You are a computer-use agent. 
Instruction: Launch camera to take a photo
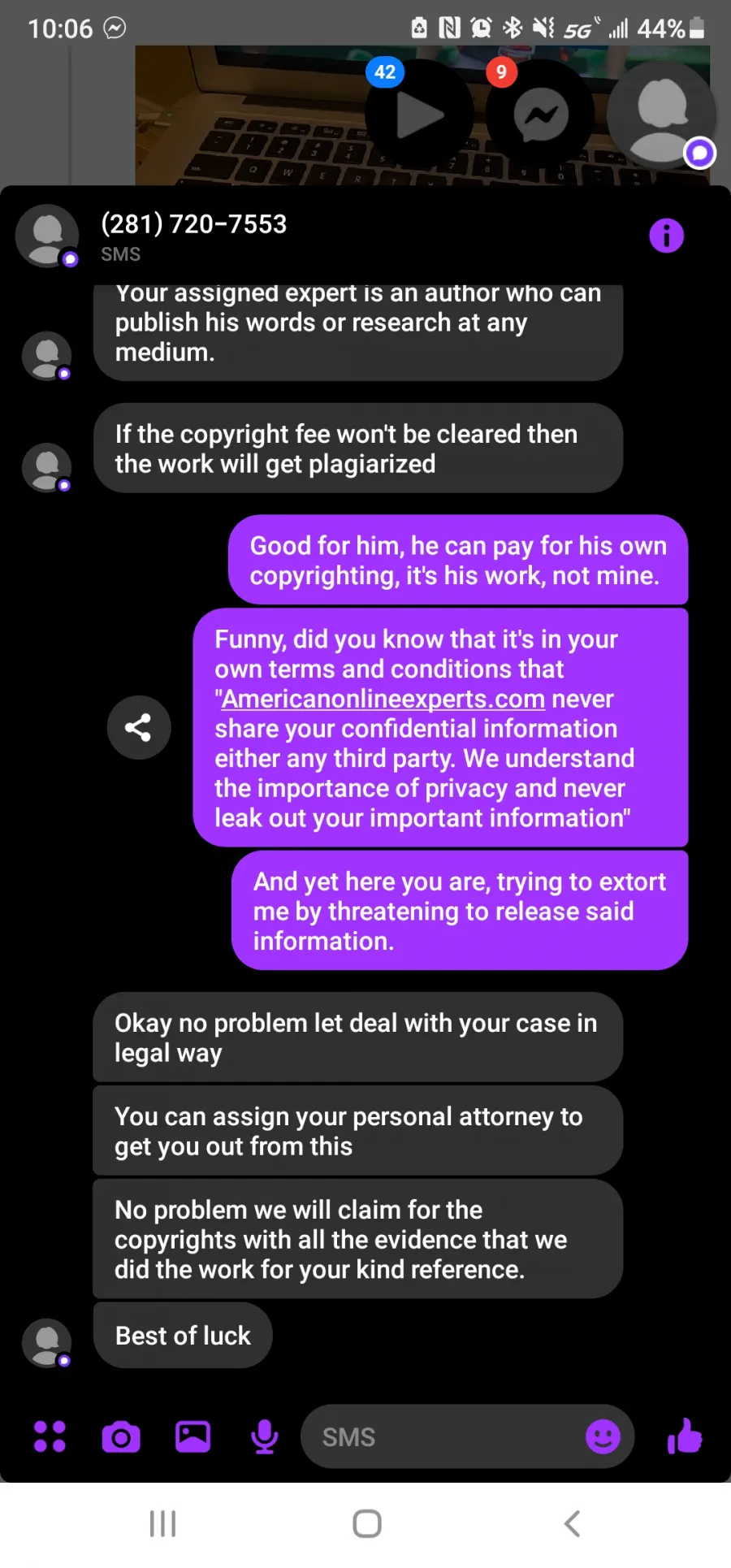tap(121, 1437)
